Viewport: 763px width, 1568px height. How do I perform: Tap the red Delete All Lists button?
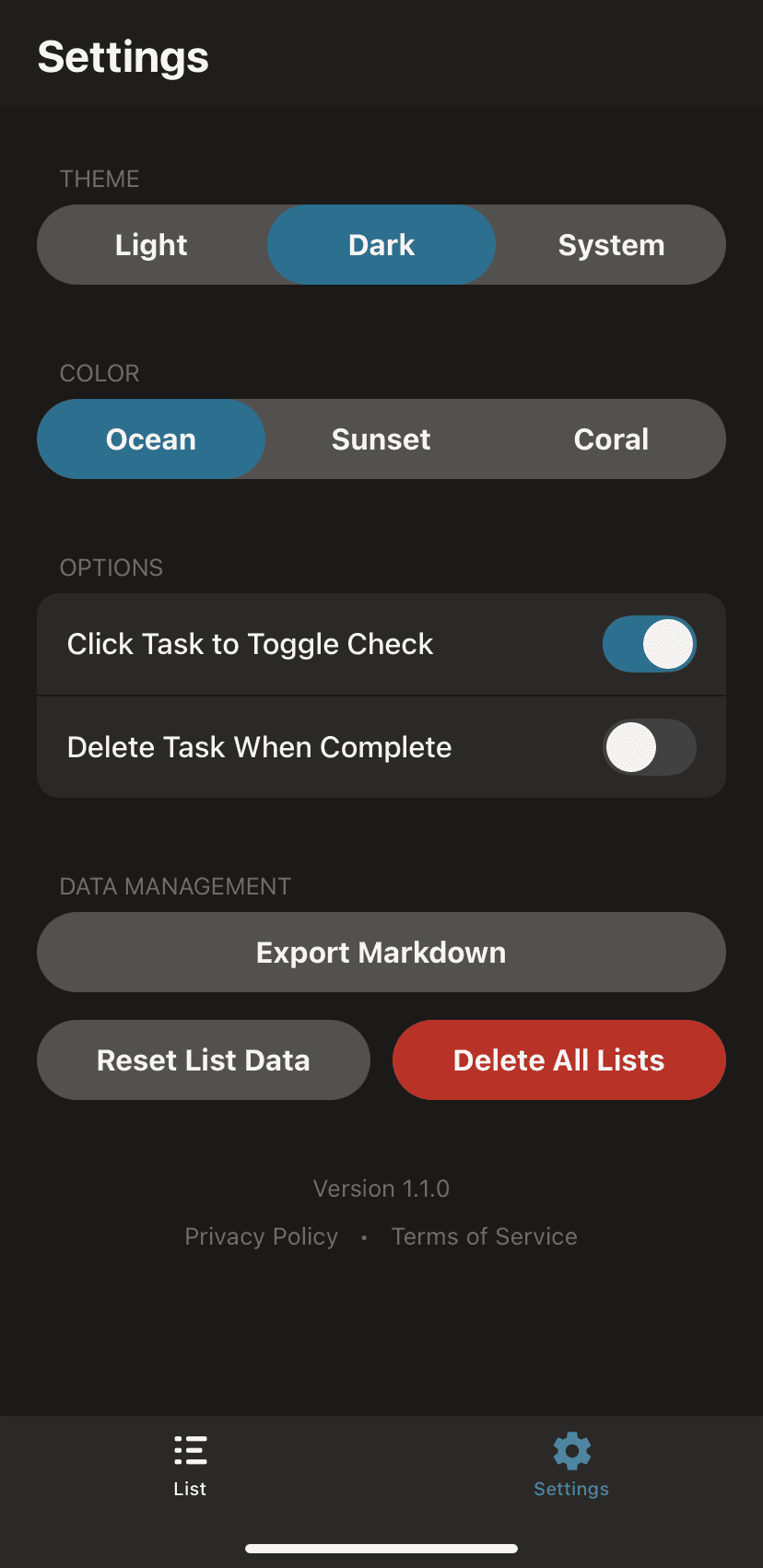point(558,1059)
